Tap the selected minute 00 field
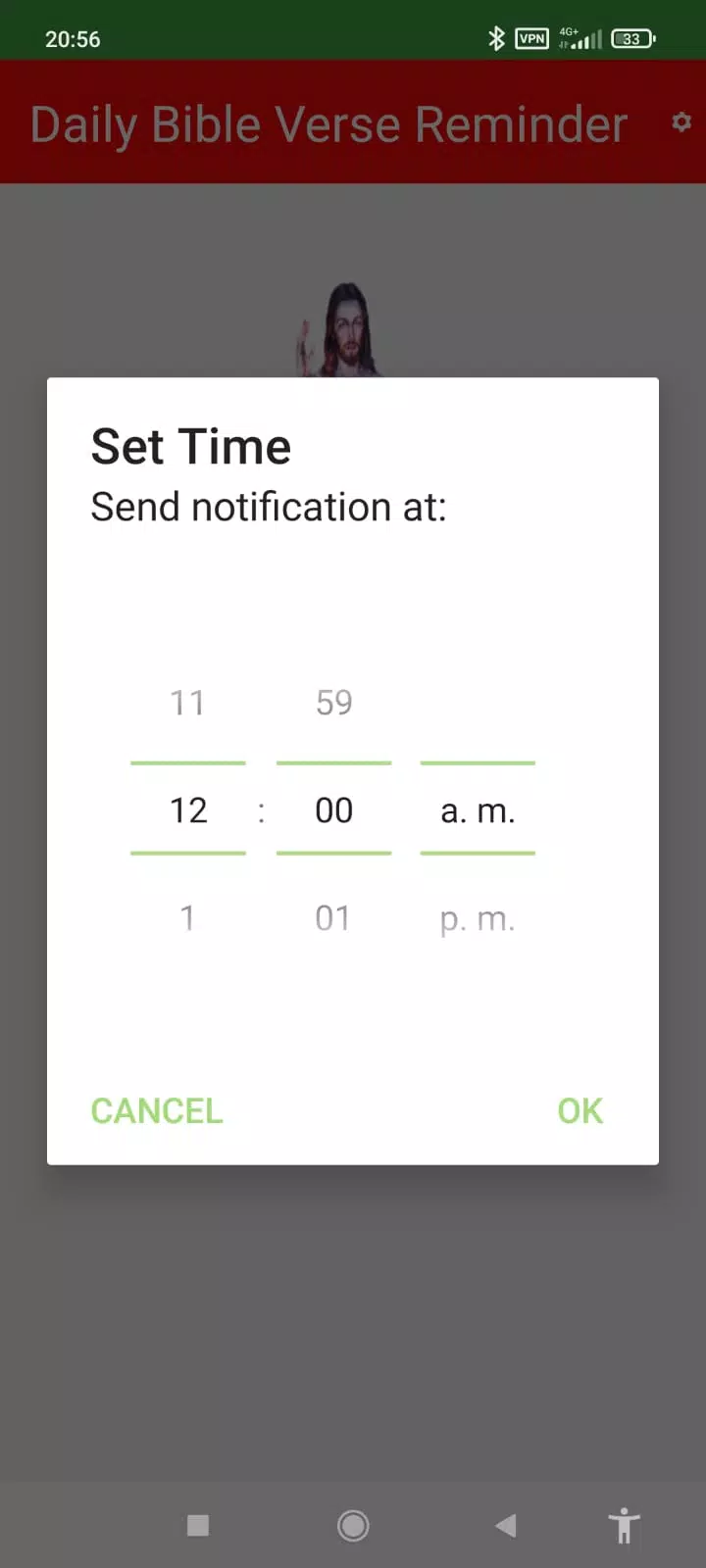Image resolution: width=706 pixels, height=1568 pixels. coord(333,810)
